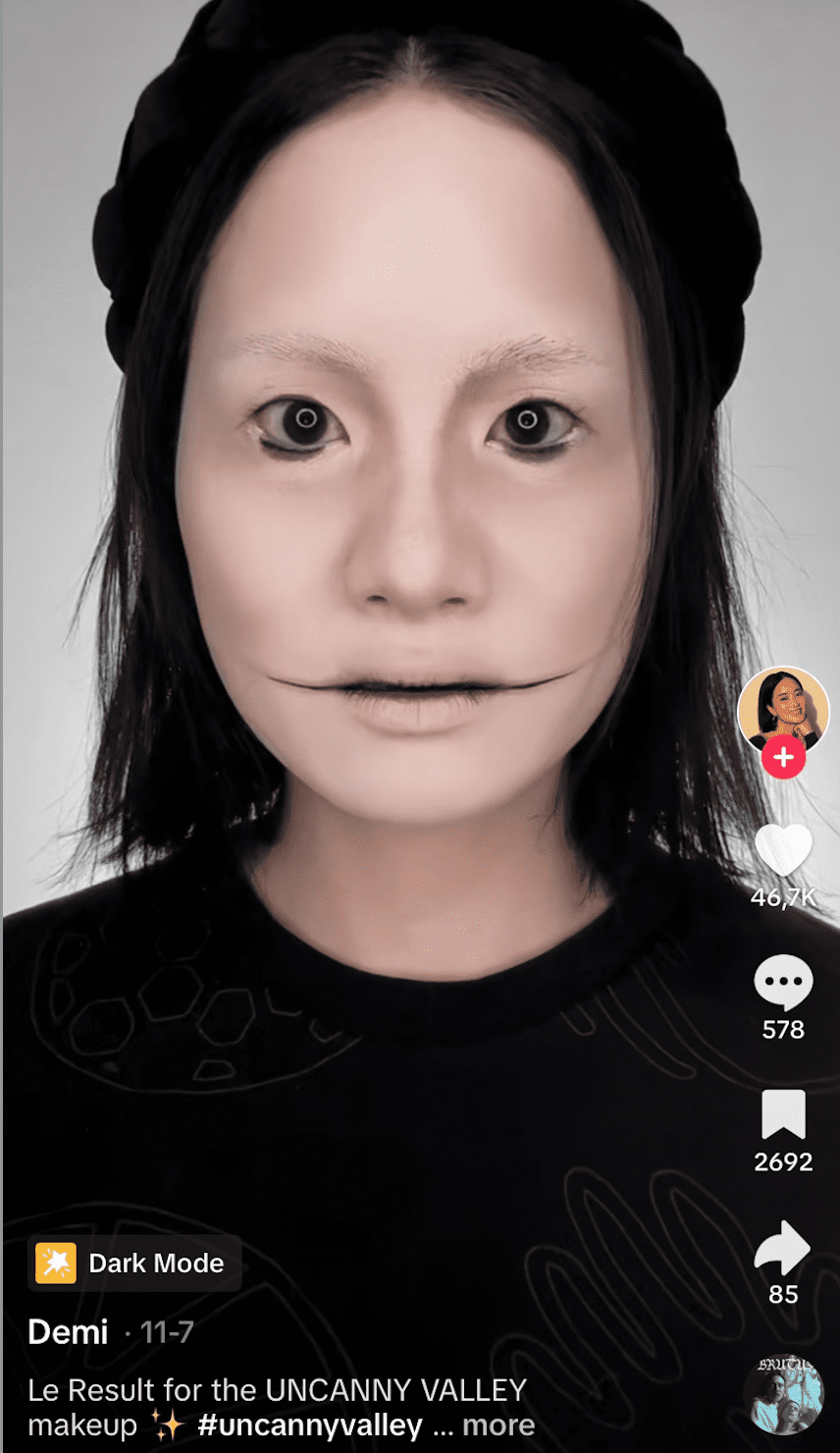Expand the caption with more
Viewport: 840px width, 1453px height.
[x=499, y=1425]
